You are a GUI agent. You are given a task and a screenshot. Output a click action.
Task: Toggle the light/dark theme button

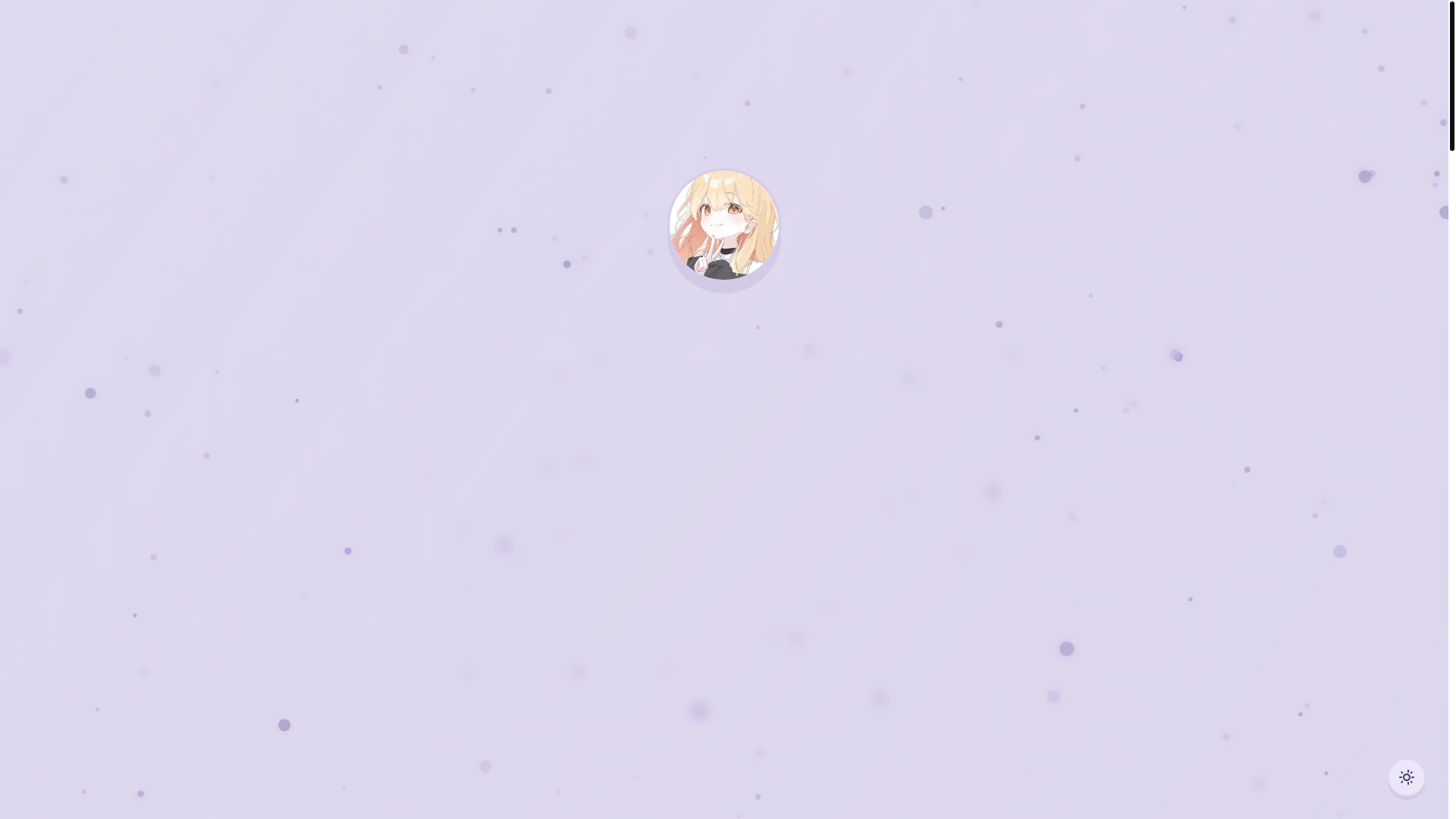(1406, 777)
